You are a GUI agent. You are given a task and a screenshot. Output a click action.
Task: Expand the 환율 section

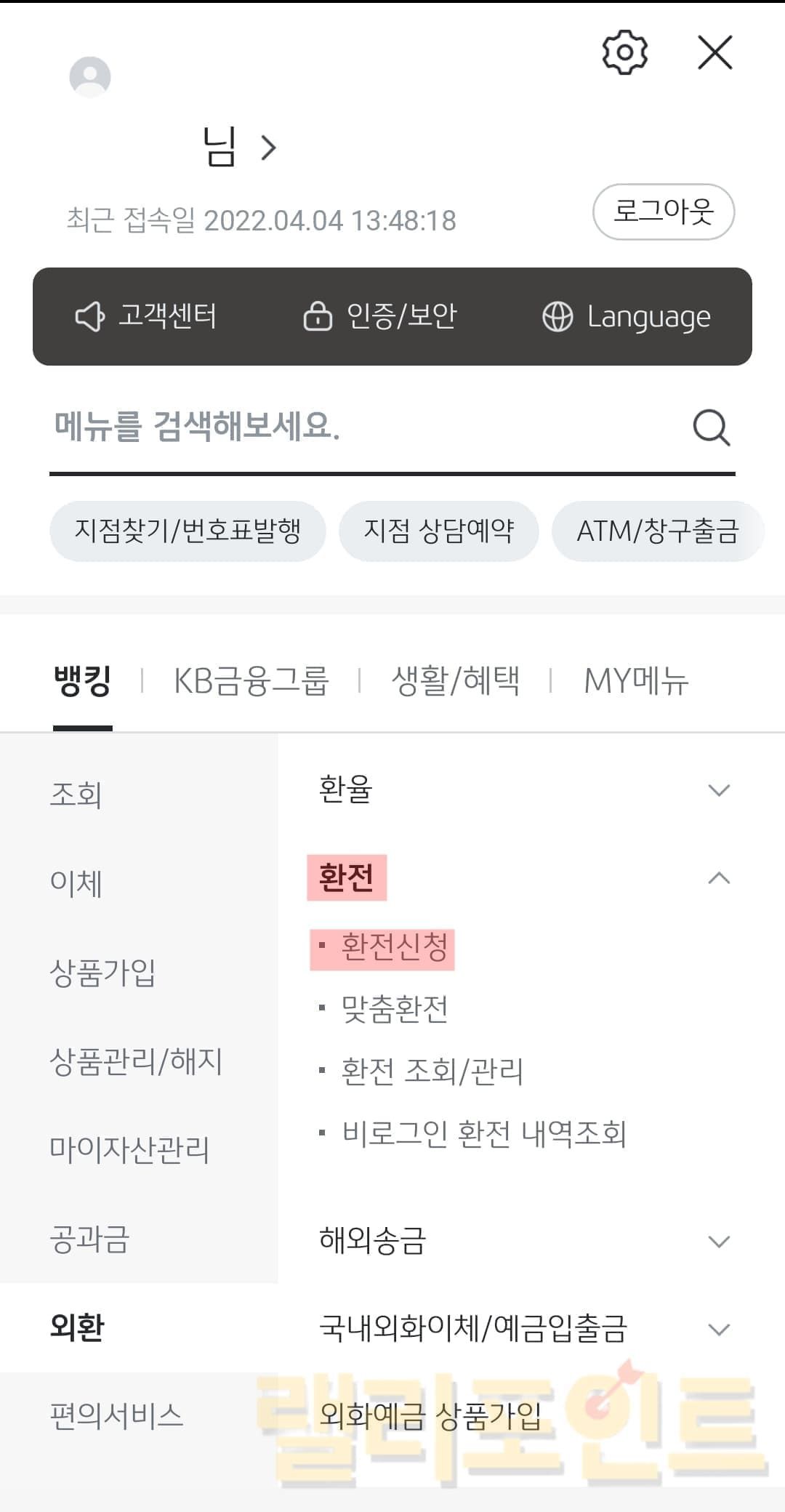(523, 789)
